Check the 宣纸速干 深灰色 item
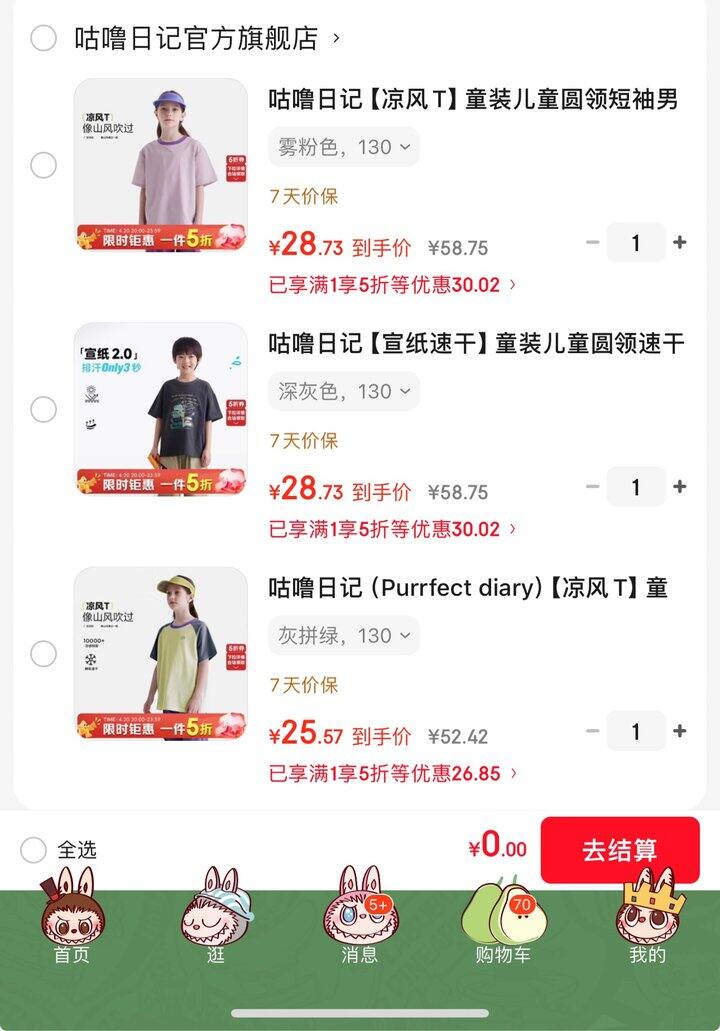This screenshot has width=720, height=1031. coord(43,409)
